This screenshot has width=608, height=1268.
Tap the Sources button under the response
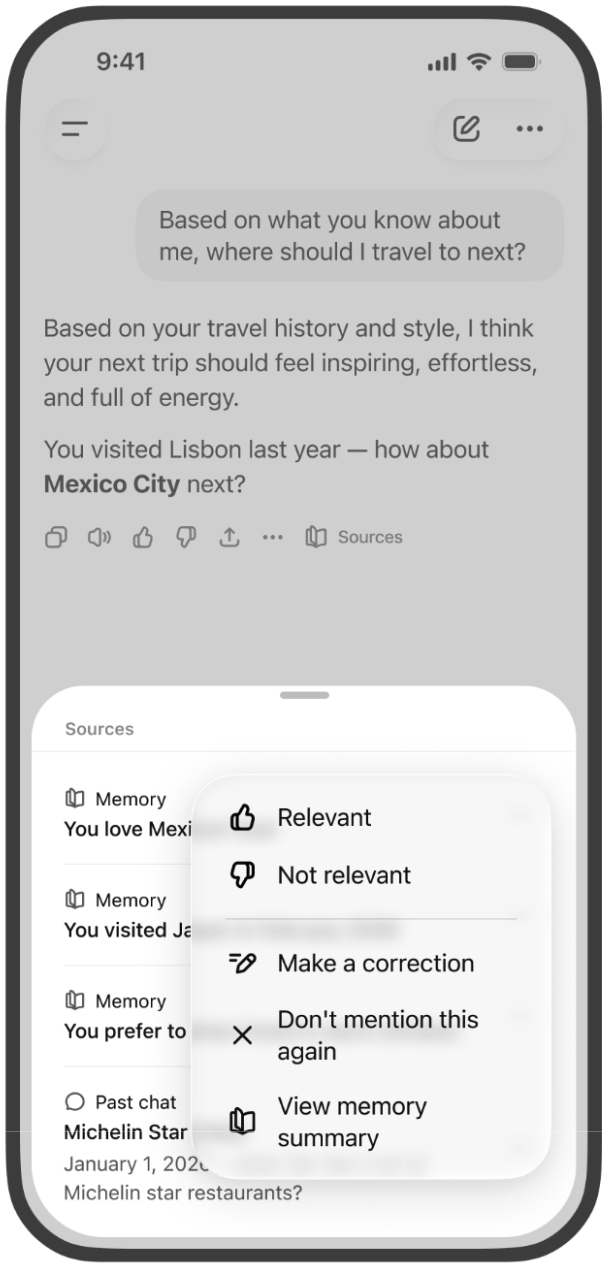pyautogui.click(x=354, y=537)
